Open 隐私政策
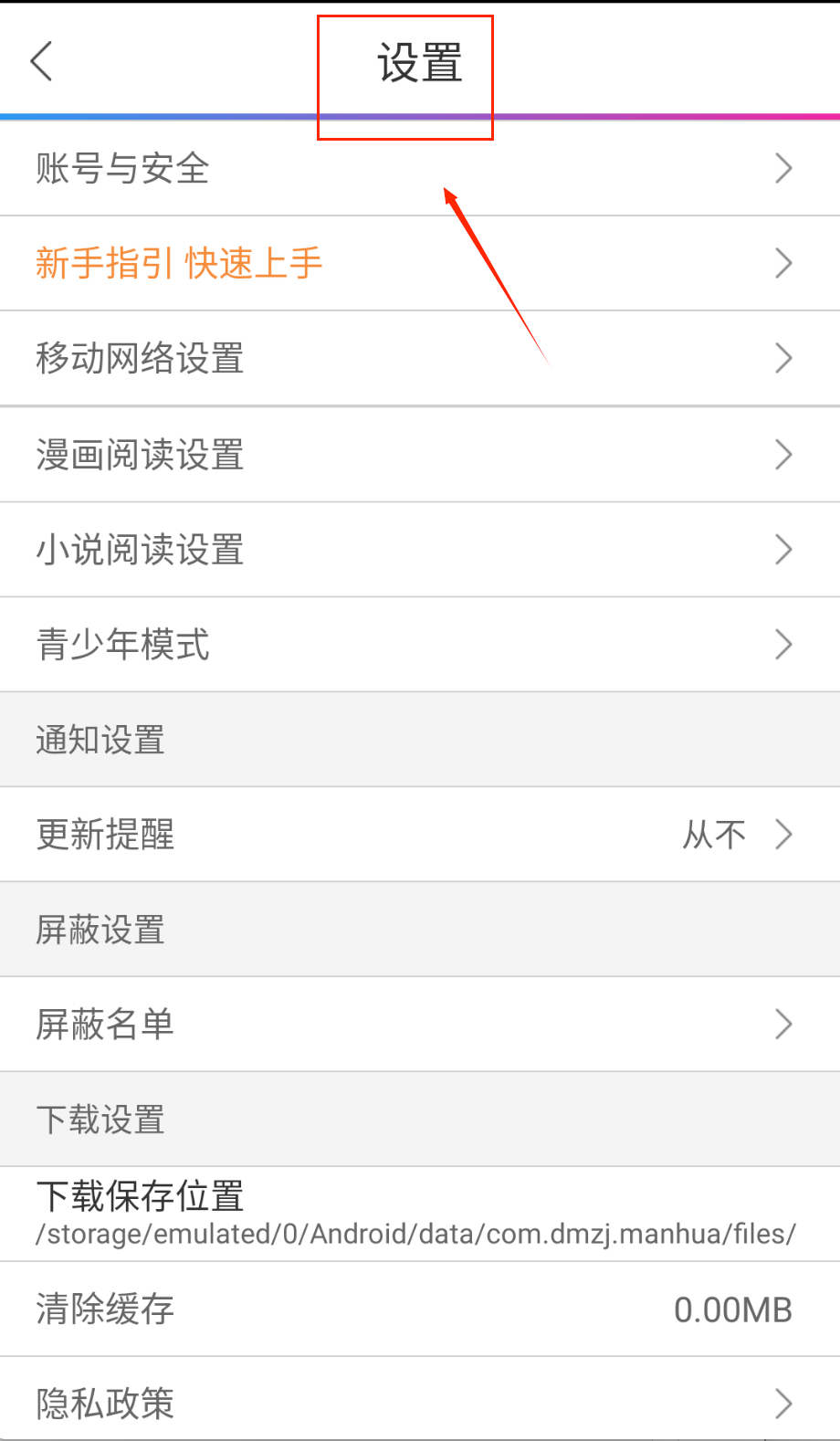The height and width of the screenshot is (1441, 840). coord(420,1404)
